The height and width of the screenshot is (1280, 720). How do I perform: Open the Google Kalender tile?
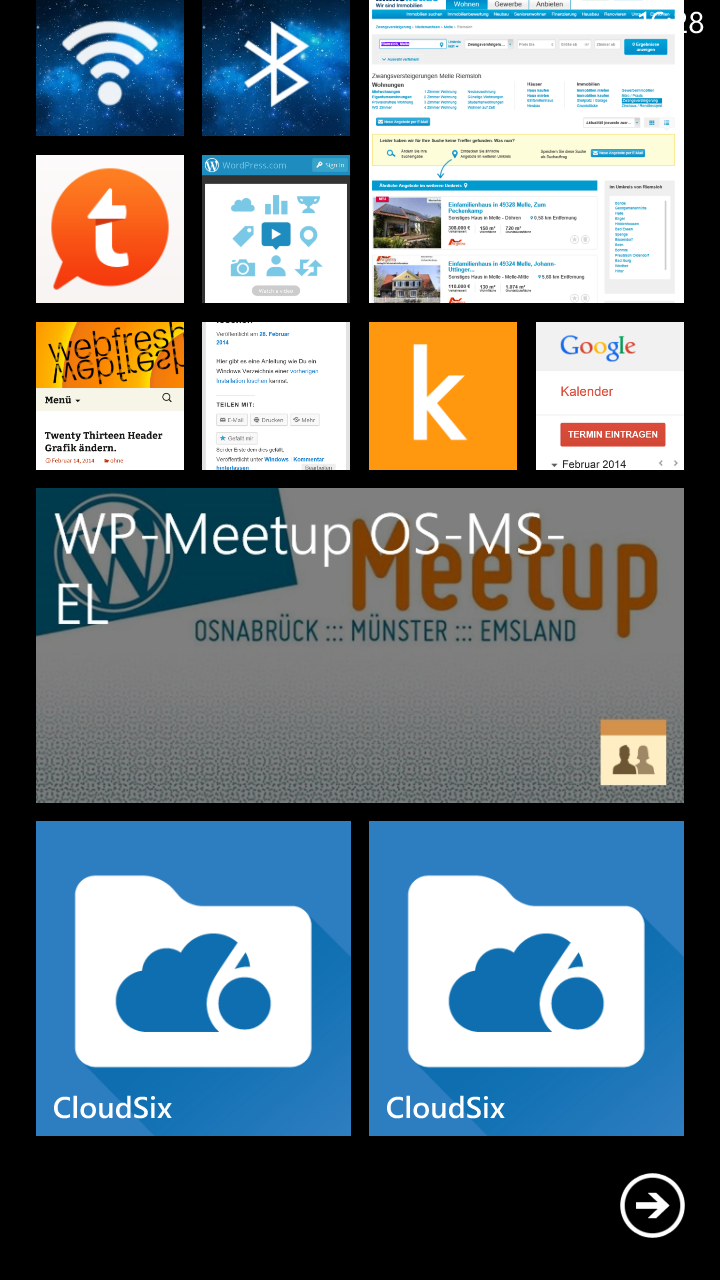tap(610, 396)
